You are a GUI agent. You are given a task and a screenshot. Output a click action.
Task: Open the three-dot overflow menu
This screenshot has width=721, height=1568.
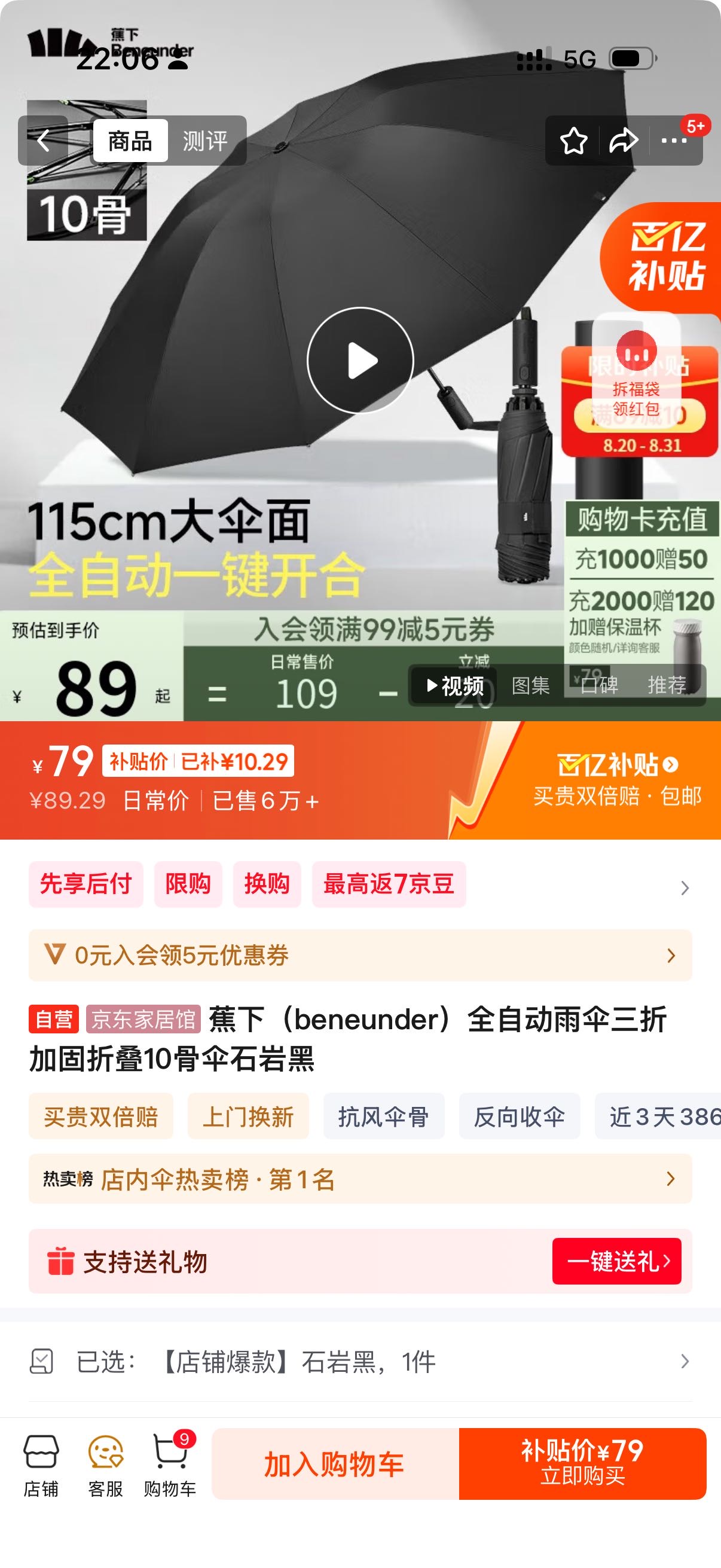[x=674, y=141]
